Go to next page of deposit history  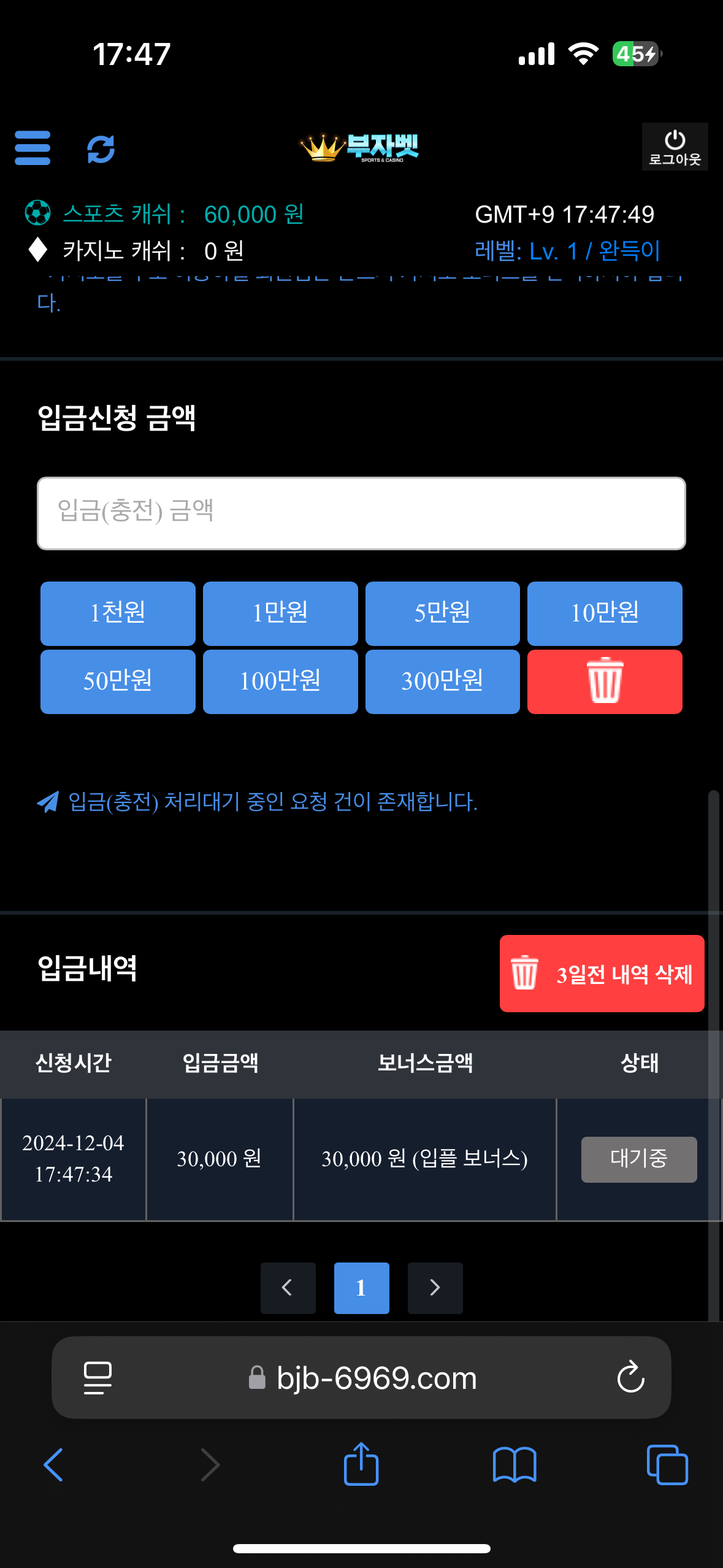coord(435,1288)
